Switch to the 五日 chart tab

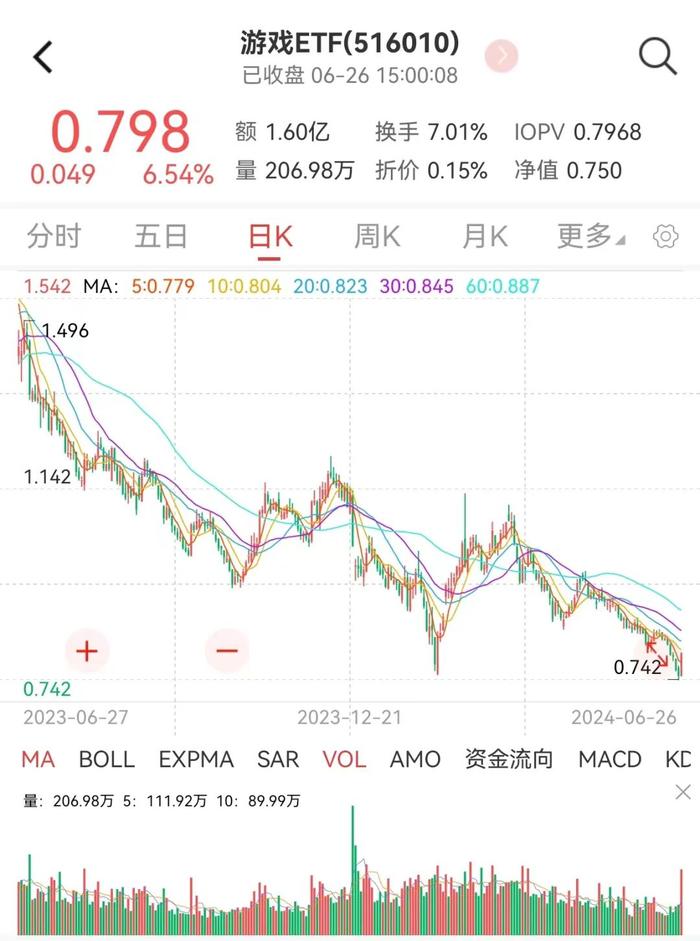click(x=161, y=236)
